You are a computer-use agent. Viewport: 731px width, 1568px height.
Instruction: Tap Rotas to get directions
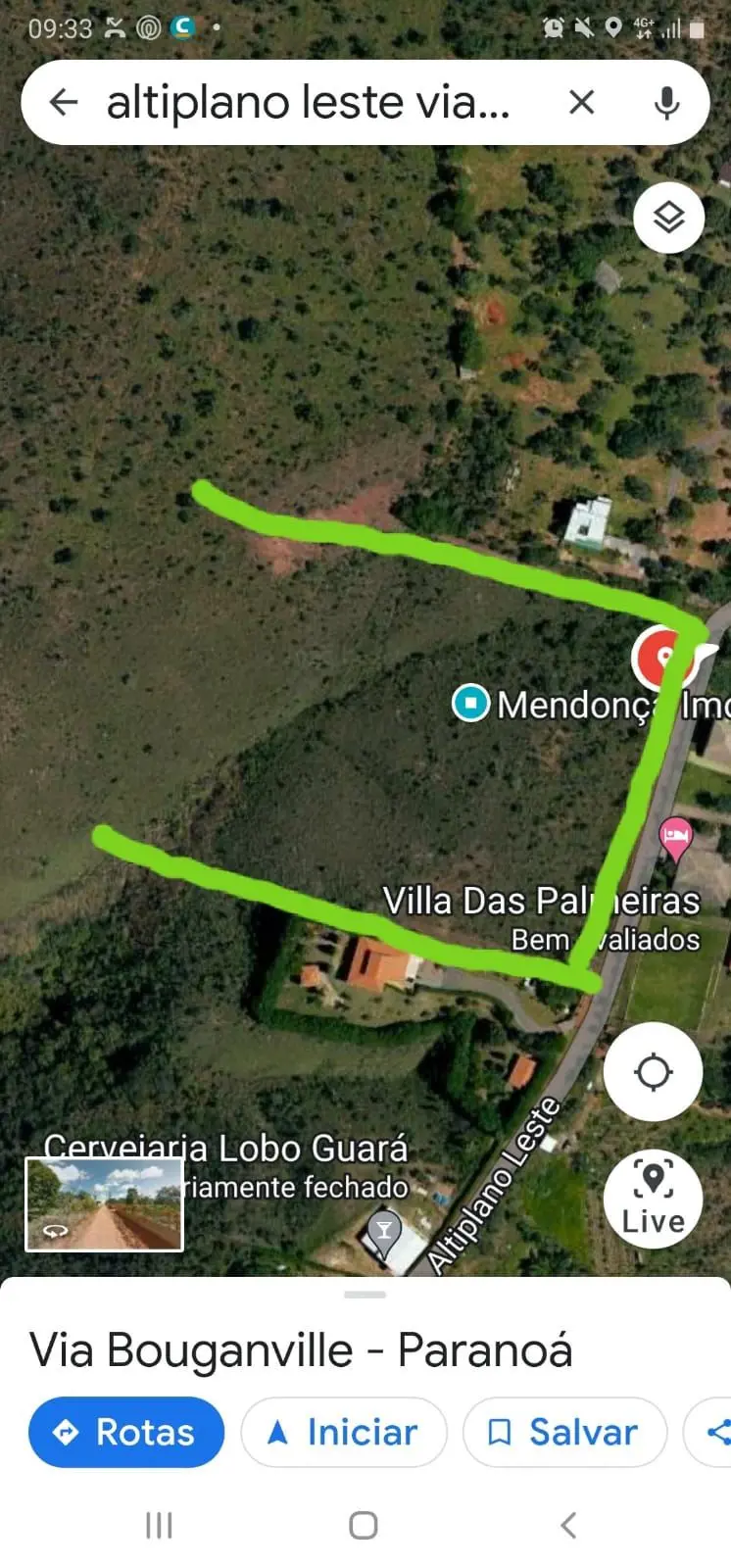click(125, 1433)
